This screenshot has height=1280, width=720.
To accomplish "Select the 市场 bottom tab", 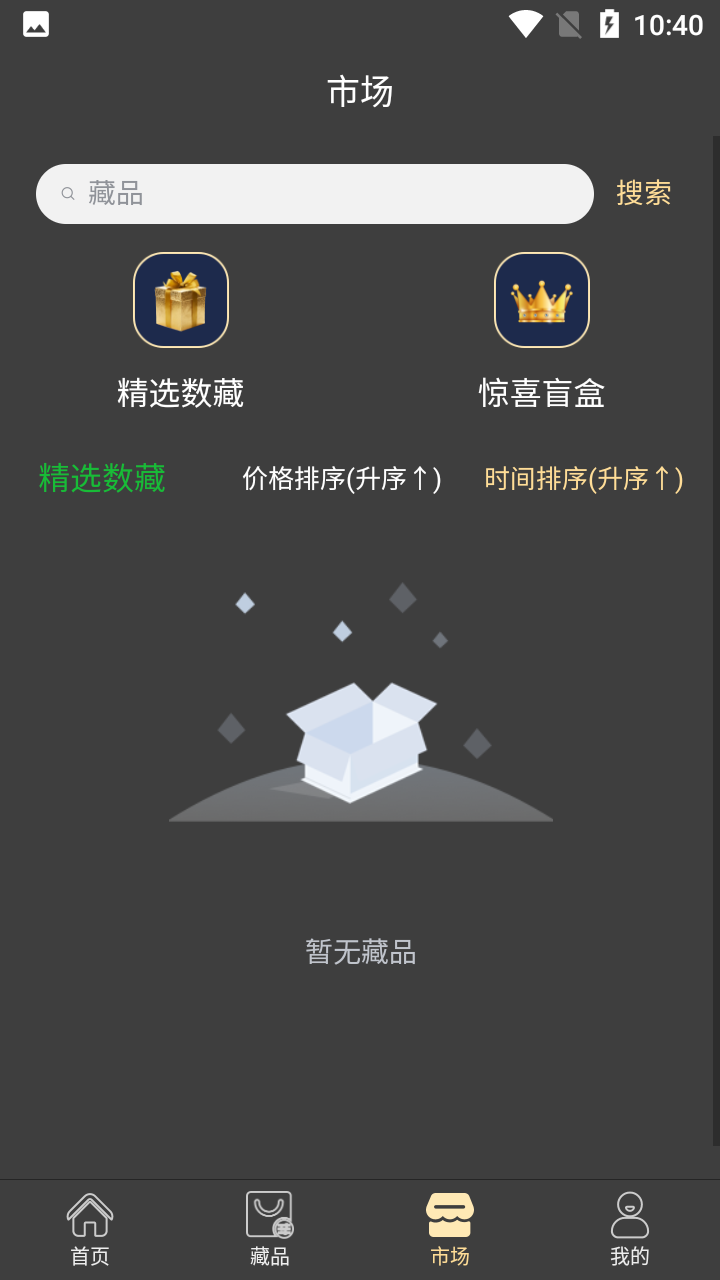I will pos(450,1229).
